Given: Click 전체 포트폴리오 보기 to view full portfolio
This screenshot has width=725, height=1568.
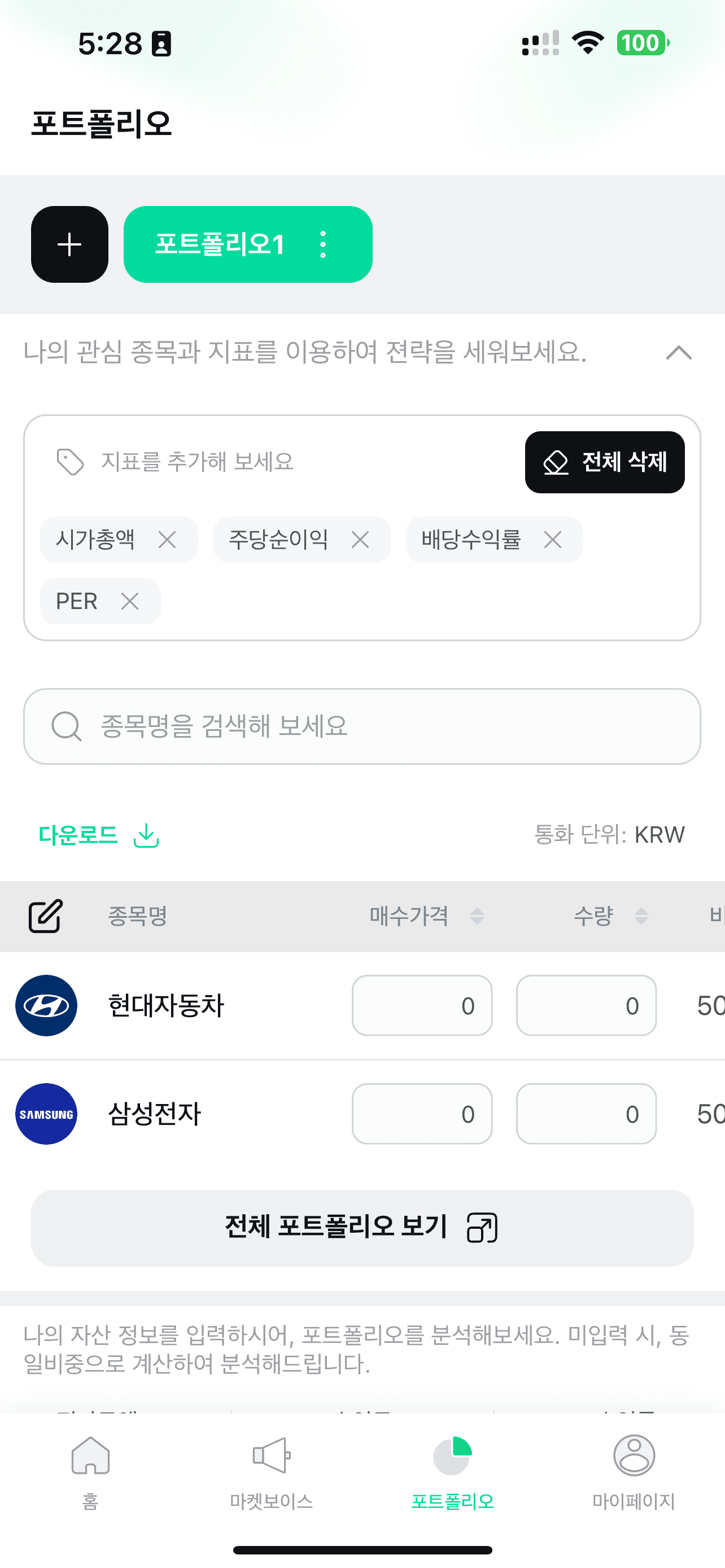Looking at the screenshot, I should 361,1227.
